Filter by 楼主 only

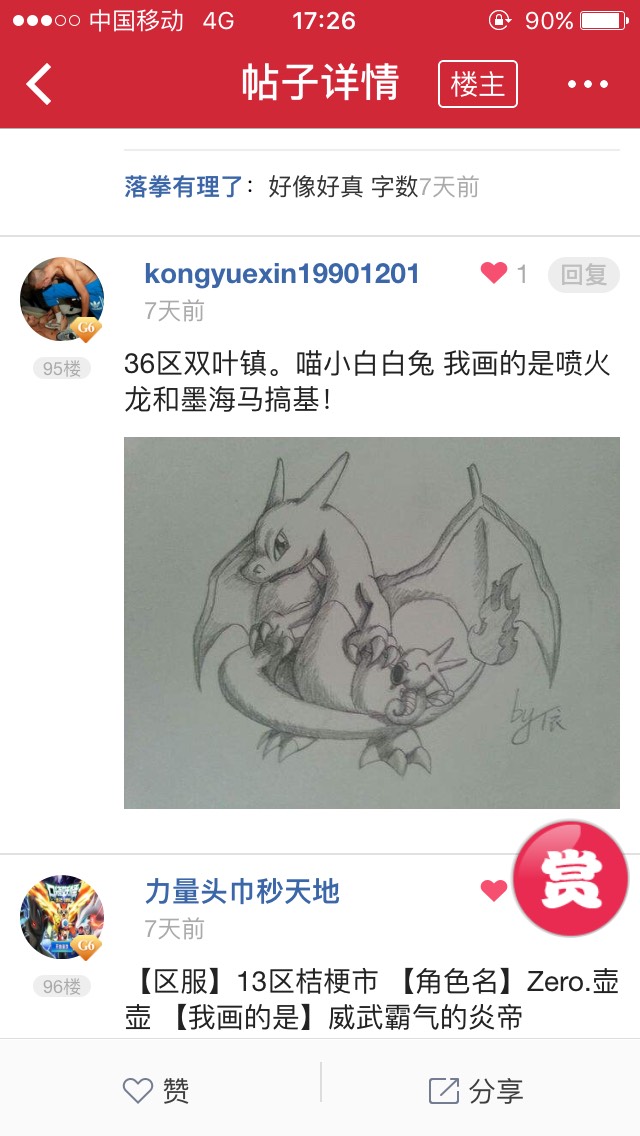click(478, 84)
